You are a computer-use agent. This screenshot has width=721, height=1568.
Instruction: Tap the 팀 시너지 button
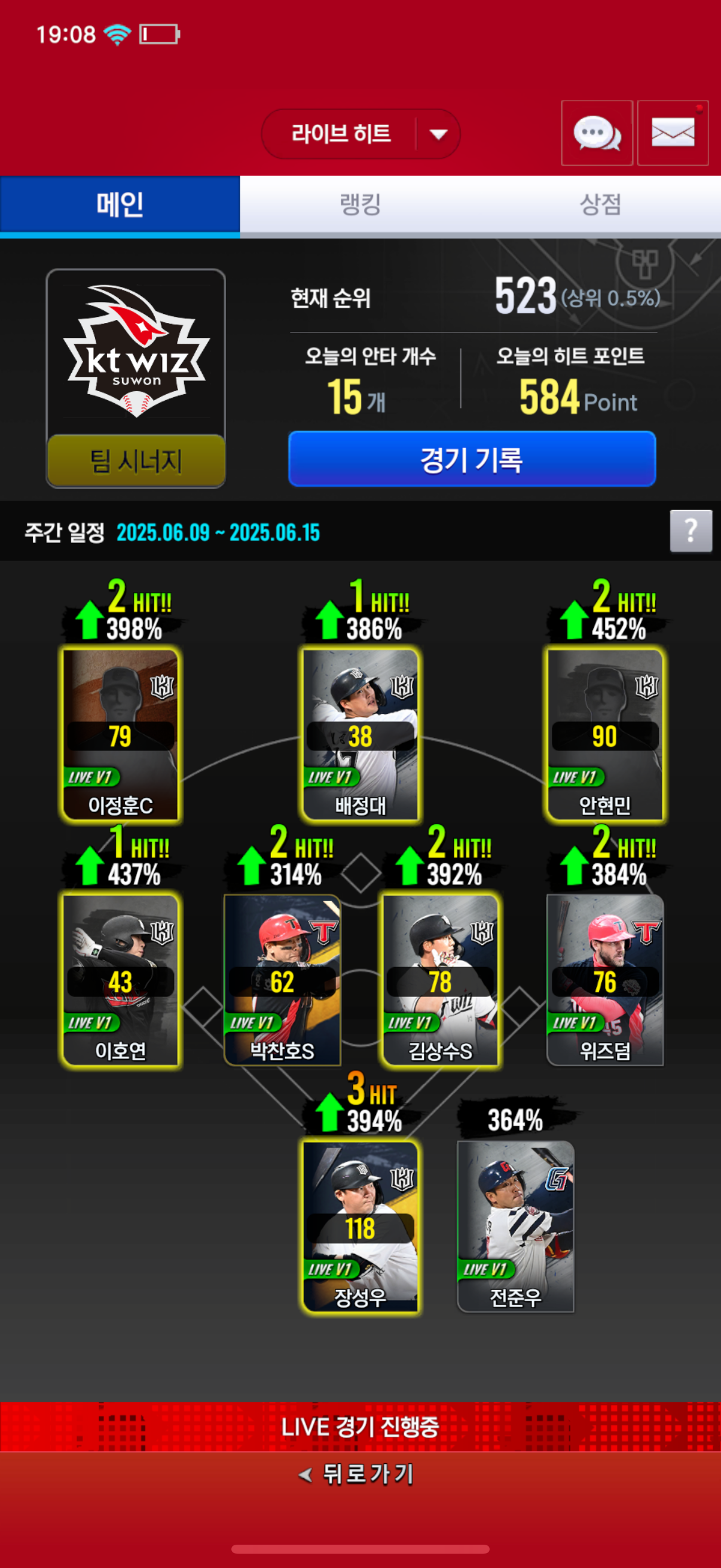point(136,461)
